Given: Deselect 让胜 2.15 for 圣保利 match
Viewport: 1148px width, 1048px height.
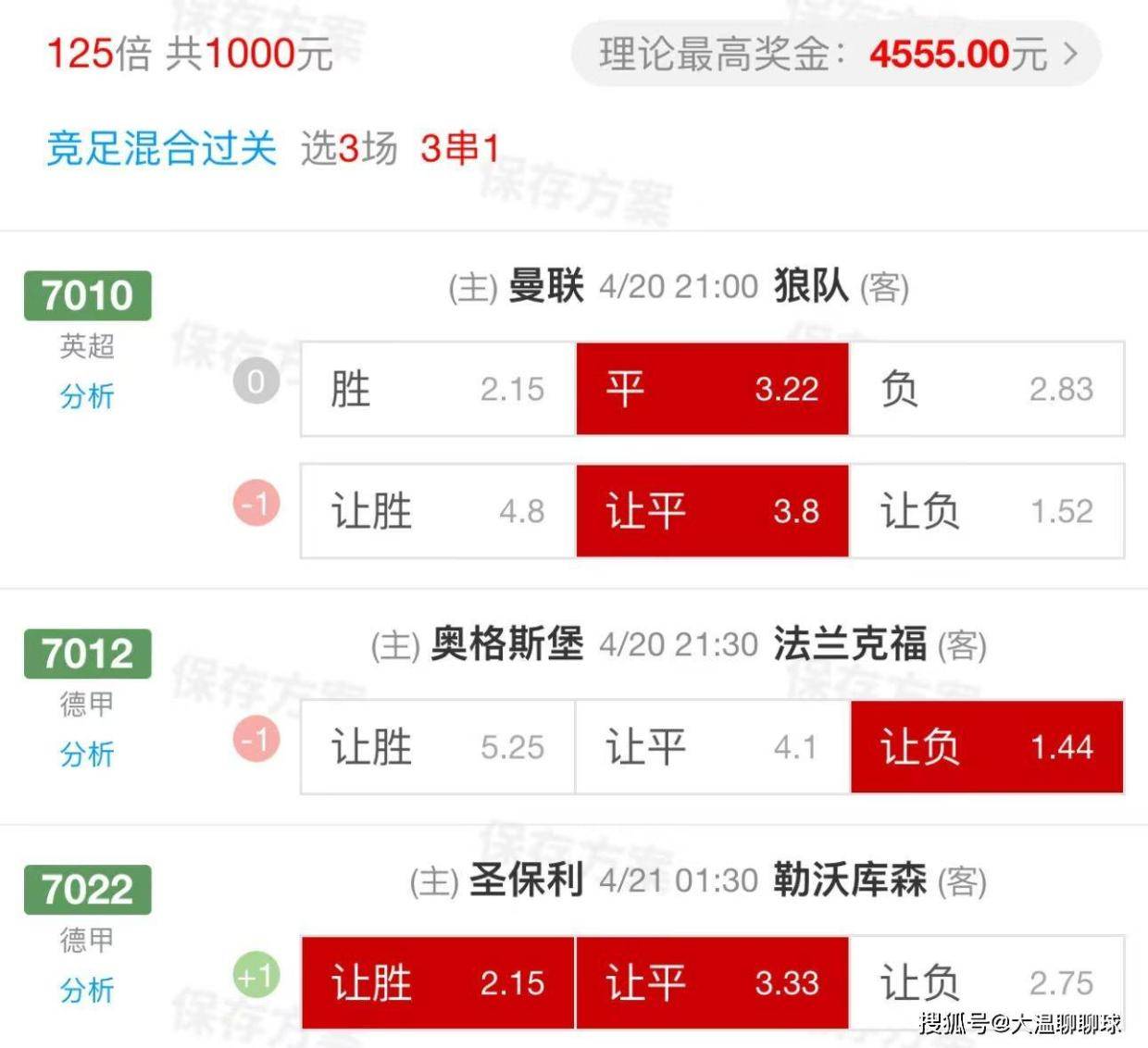Looking at the screenshot, I should click(438, 982).
